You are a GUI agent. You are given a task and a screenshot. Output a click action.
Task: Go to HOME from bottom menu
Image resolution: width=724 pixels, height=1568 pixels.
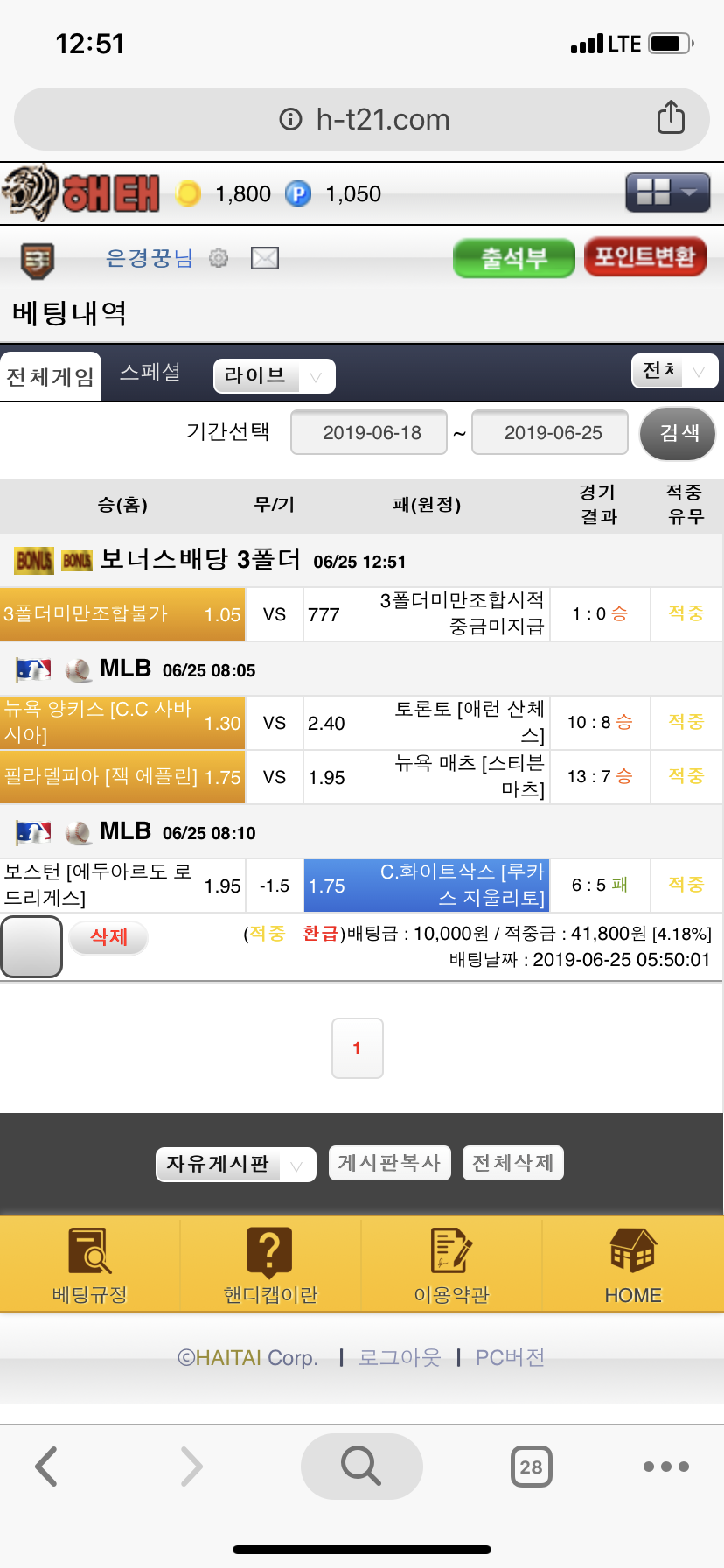pyautogui.click(x=633, y=1264)
